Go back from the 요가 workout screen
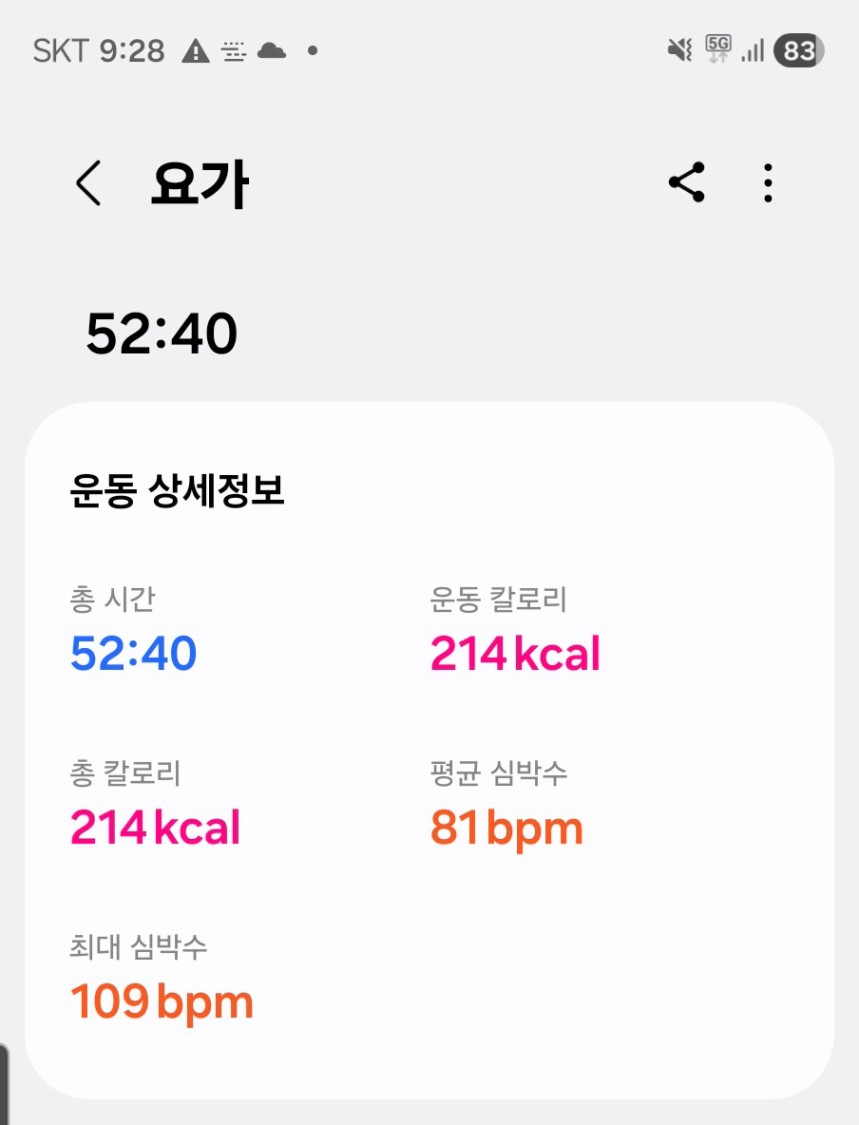This screenshot has width=859, height=1125. (x=89, y=184)
